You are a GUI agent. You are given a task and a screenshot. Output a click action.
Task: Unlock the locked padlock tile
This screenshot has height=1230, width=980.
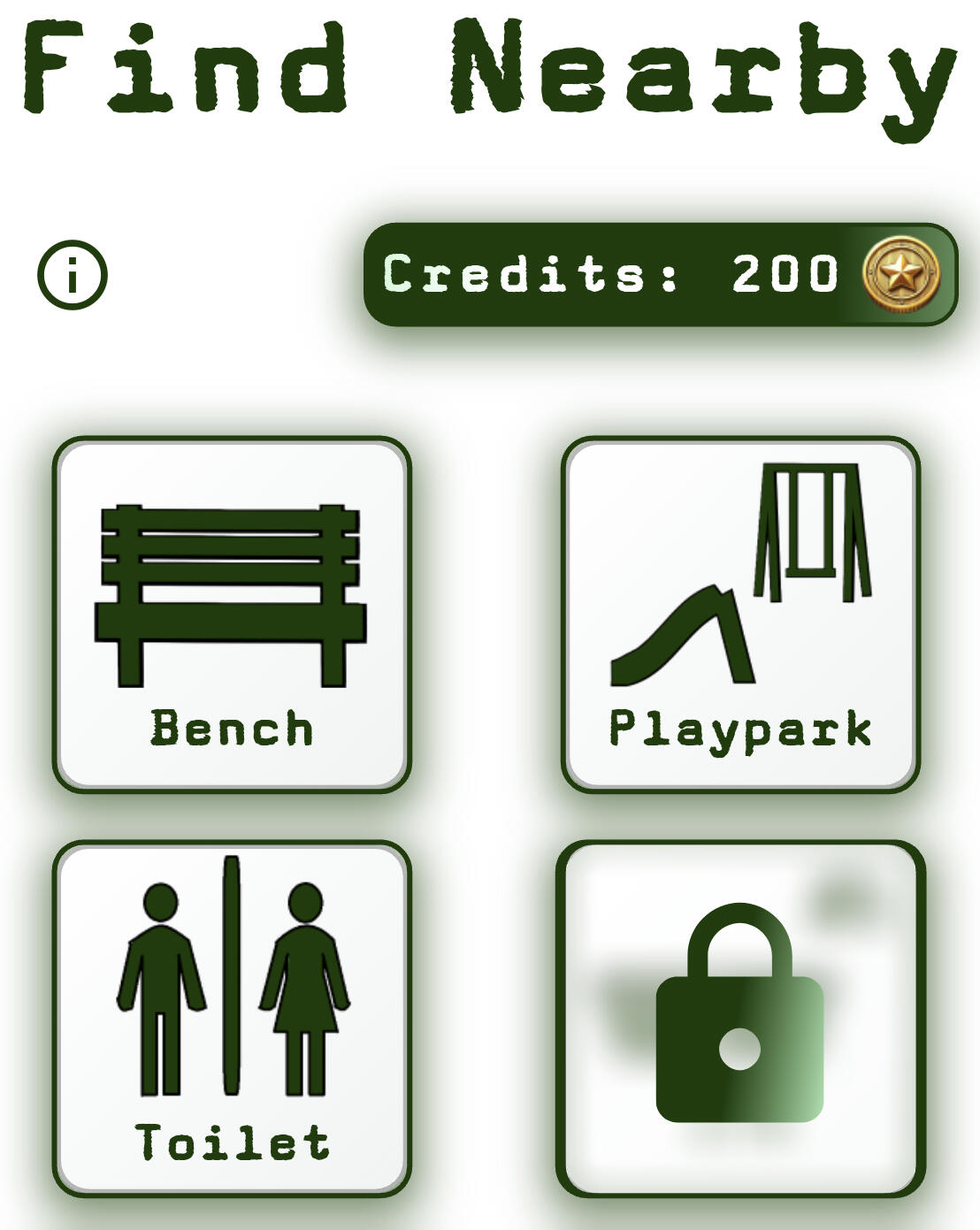click(740, 1018)
